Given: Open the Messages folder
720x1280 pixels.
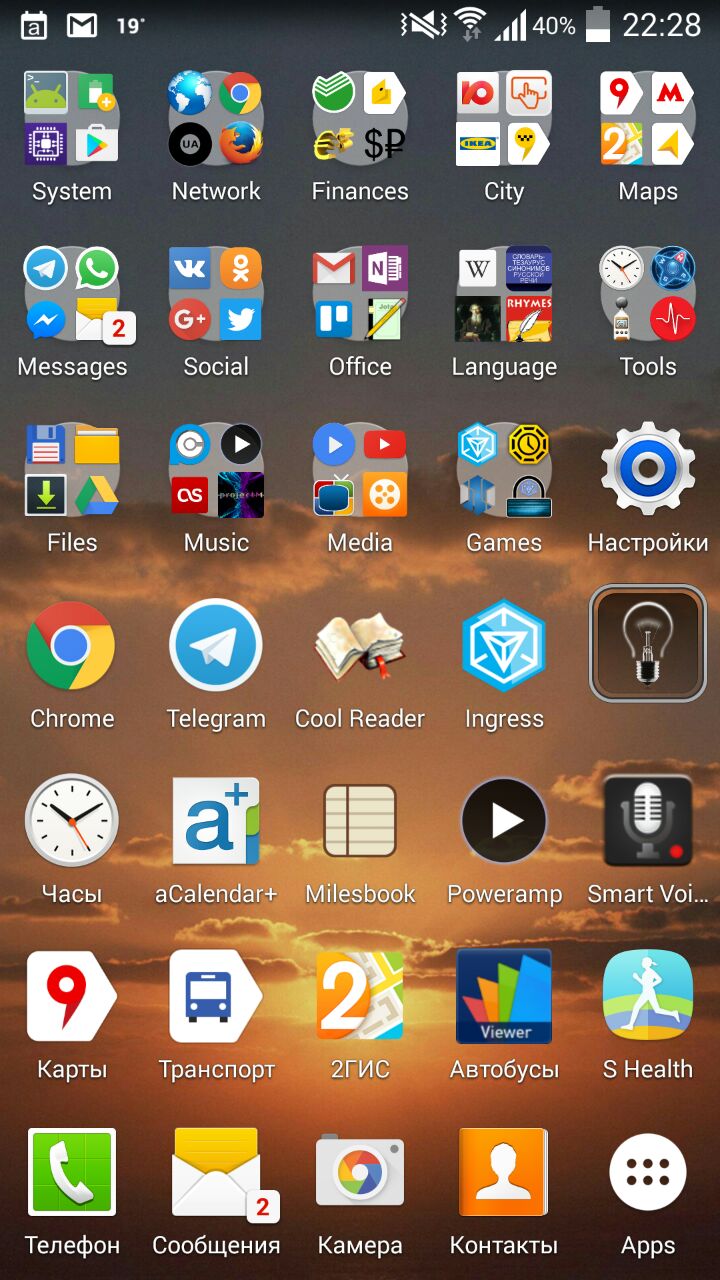Looking at the screenshot, I should point(72,294).
